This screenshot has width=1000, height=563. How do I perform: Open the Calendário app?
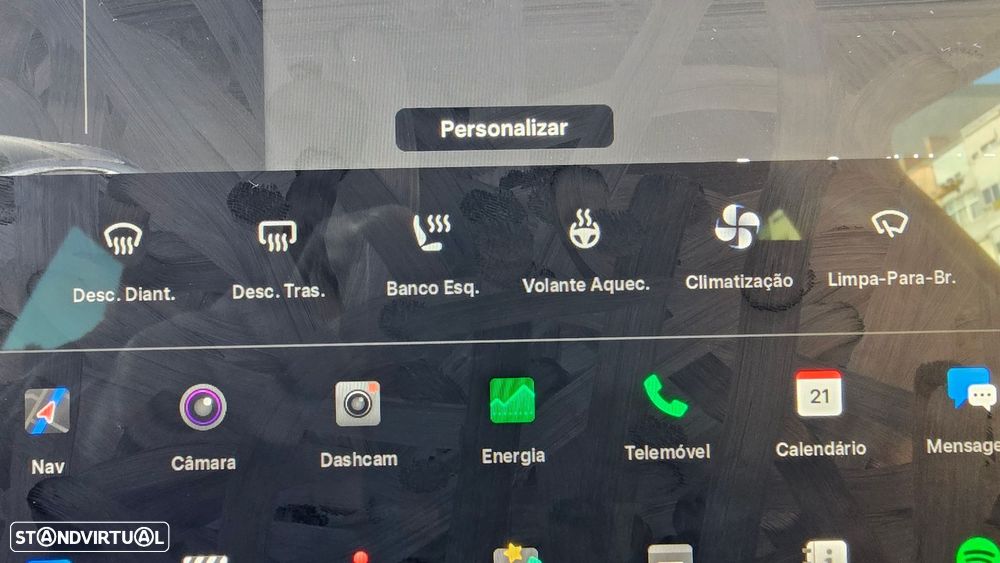(819, 394)
